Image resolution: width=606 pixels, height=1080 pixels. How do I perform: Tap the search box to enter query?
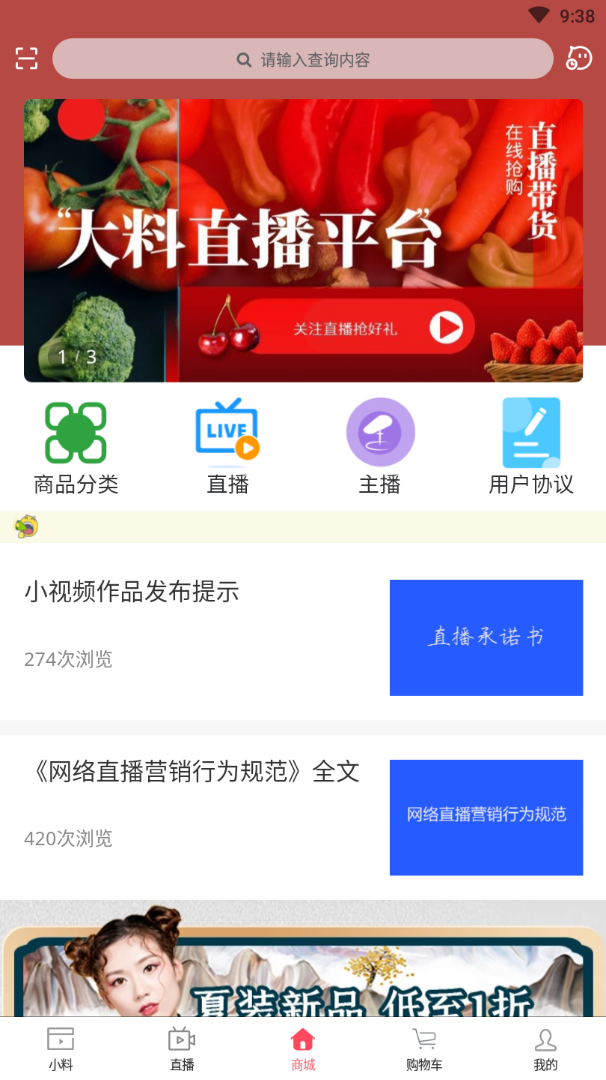[x=303, y=59]
